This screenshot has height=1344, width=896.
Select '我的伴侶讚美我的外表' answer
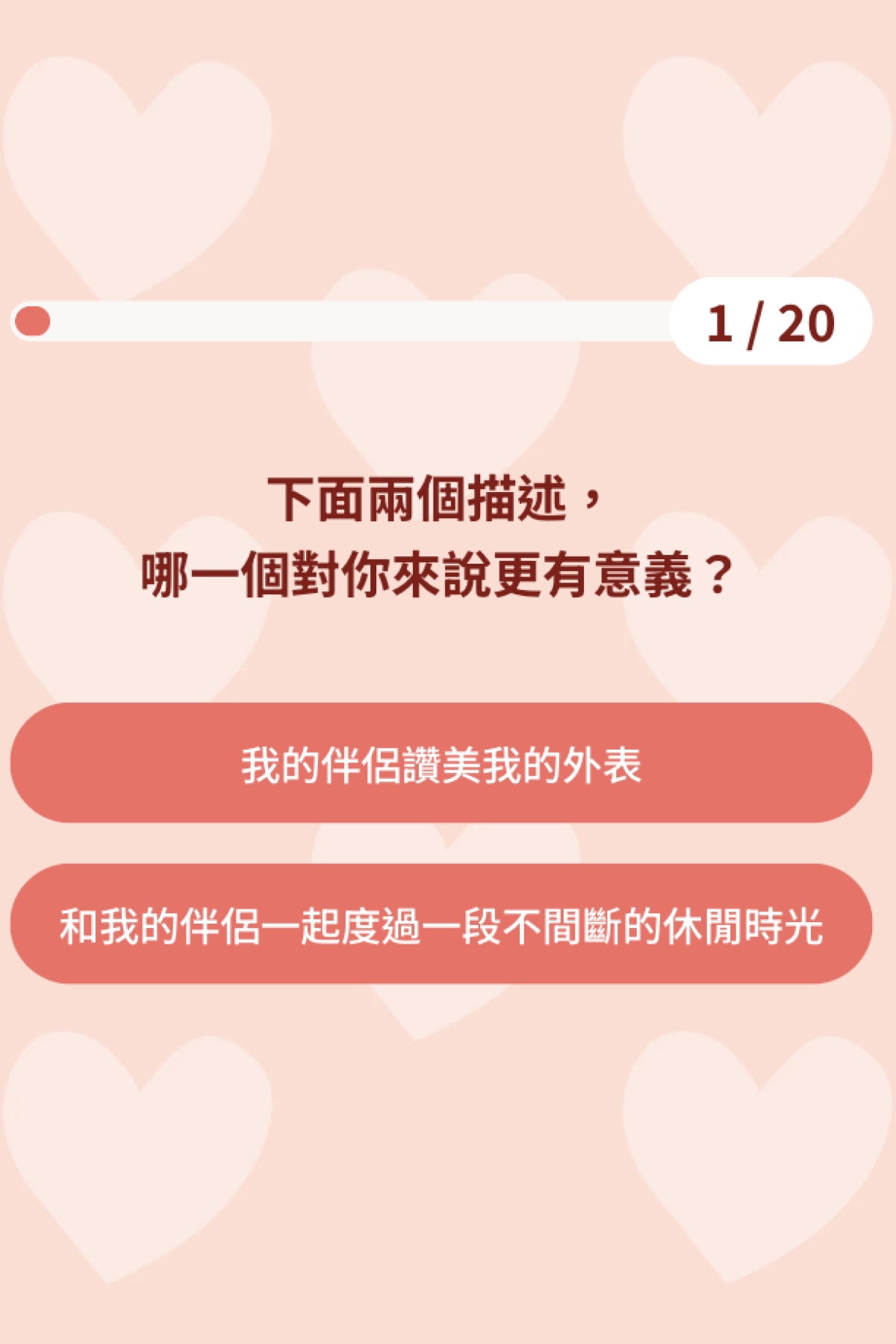[x=441, y=763]
